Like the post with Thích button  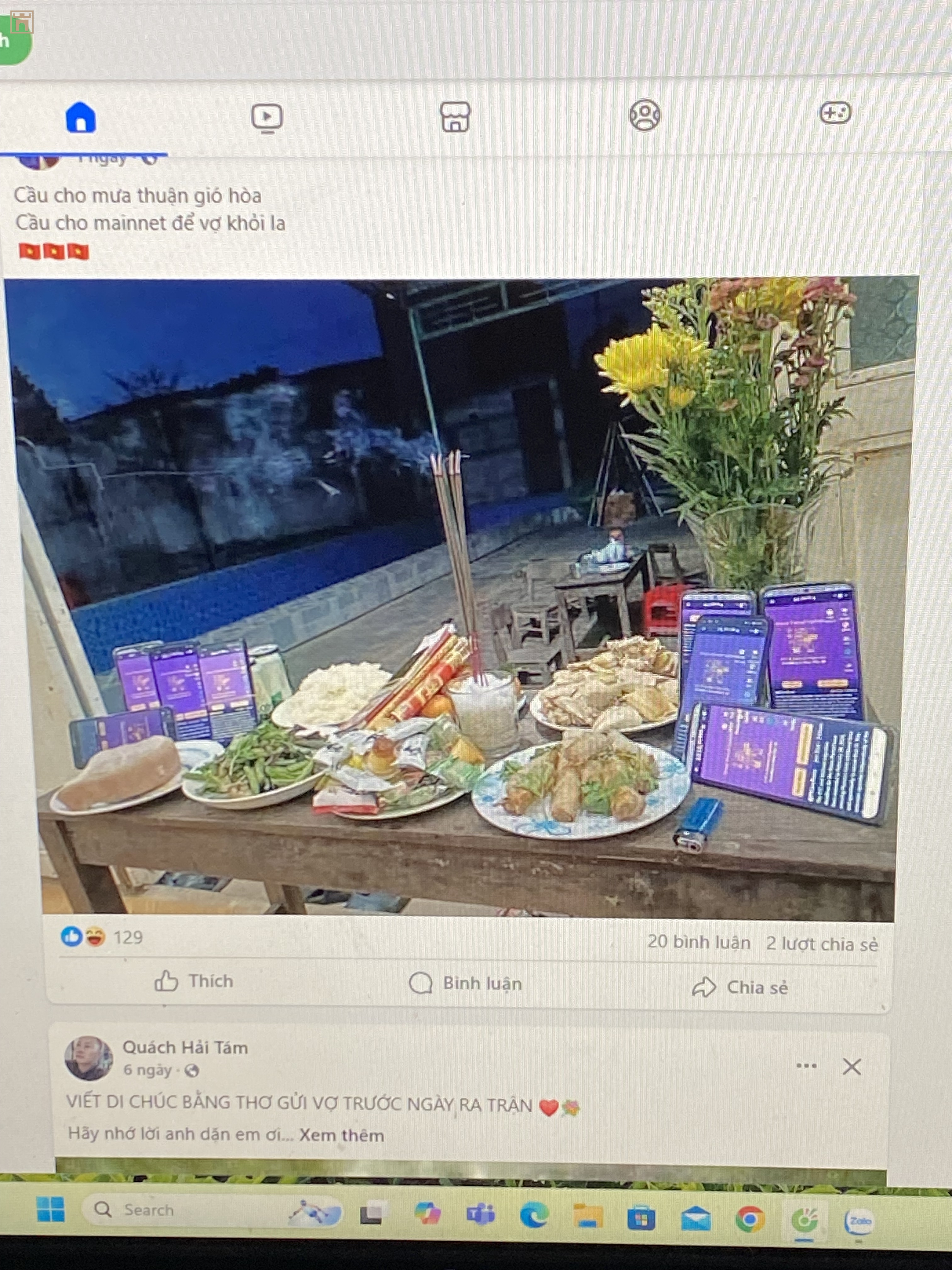coord(194,981)
